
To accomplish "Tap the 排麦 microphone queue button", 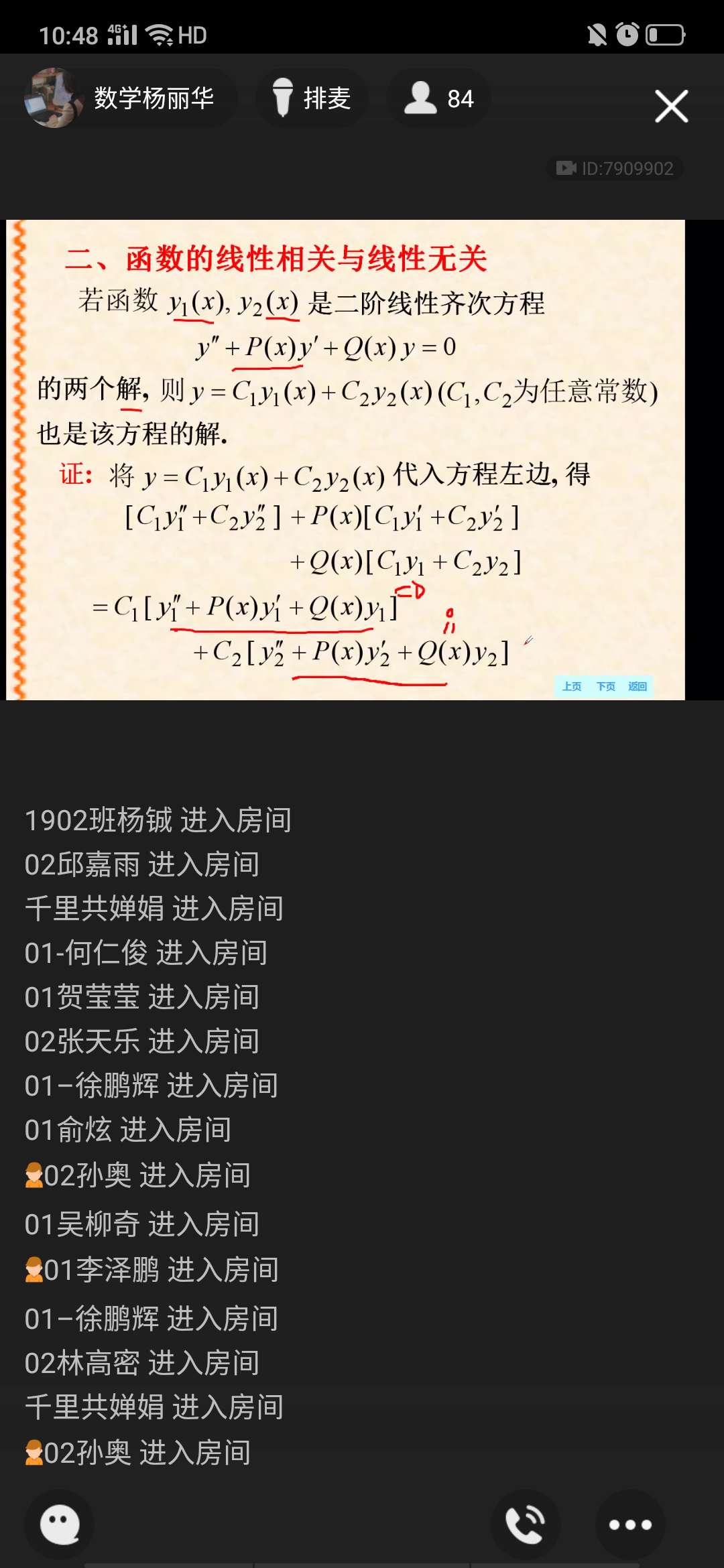I will click(x=312, y=99).
